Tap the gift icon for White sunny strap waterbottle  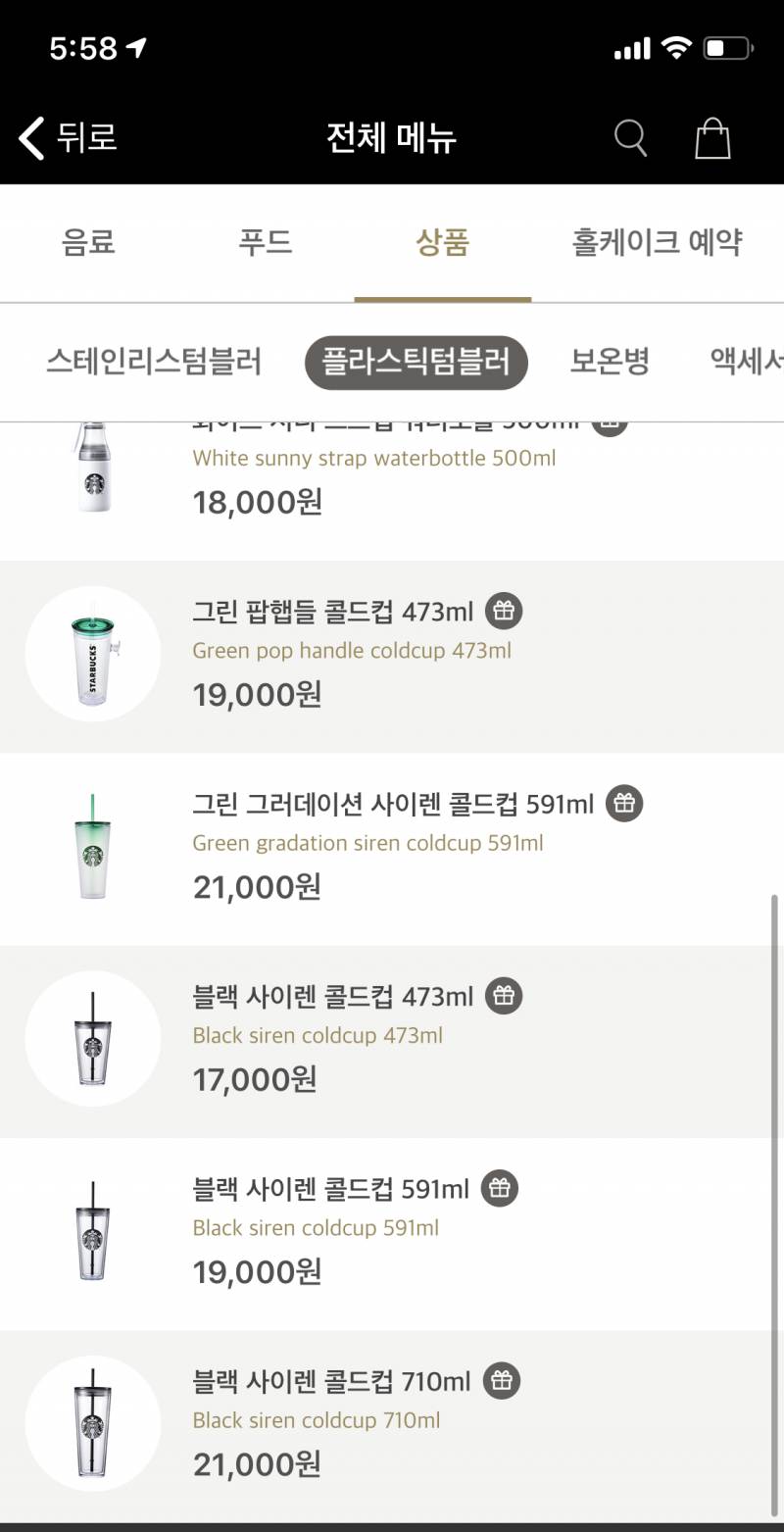(x=609, y=421)
